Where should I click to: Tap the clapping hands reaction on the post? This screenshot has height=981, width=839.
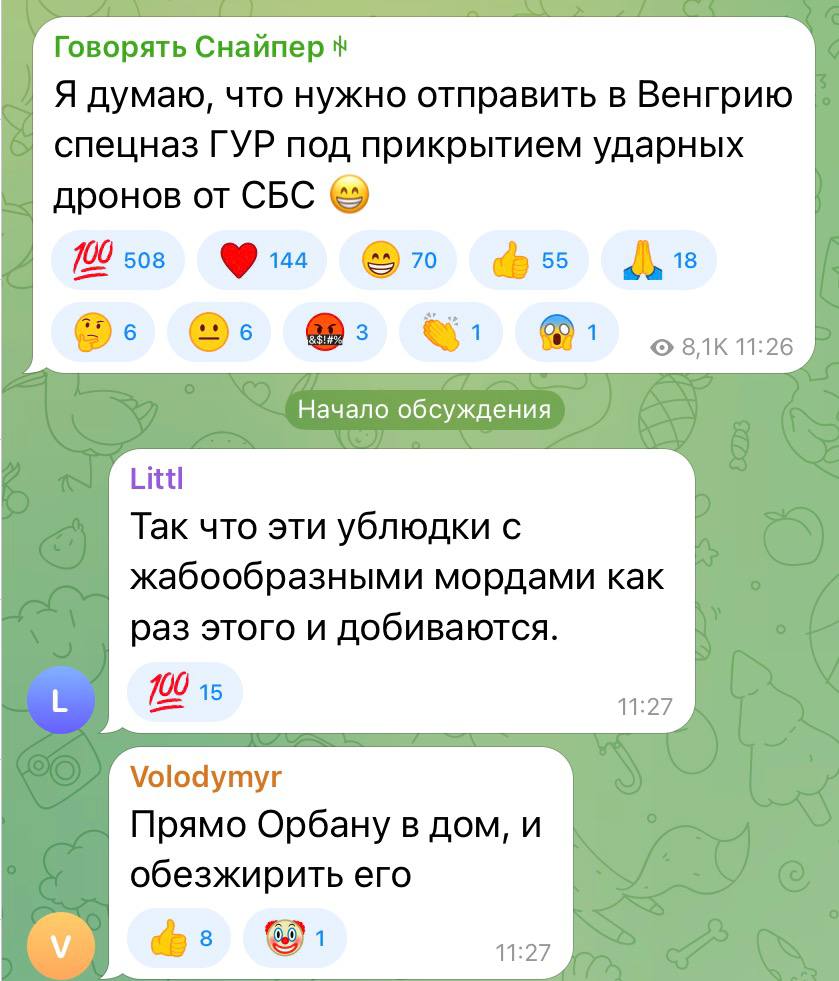coord(451,333)
